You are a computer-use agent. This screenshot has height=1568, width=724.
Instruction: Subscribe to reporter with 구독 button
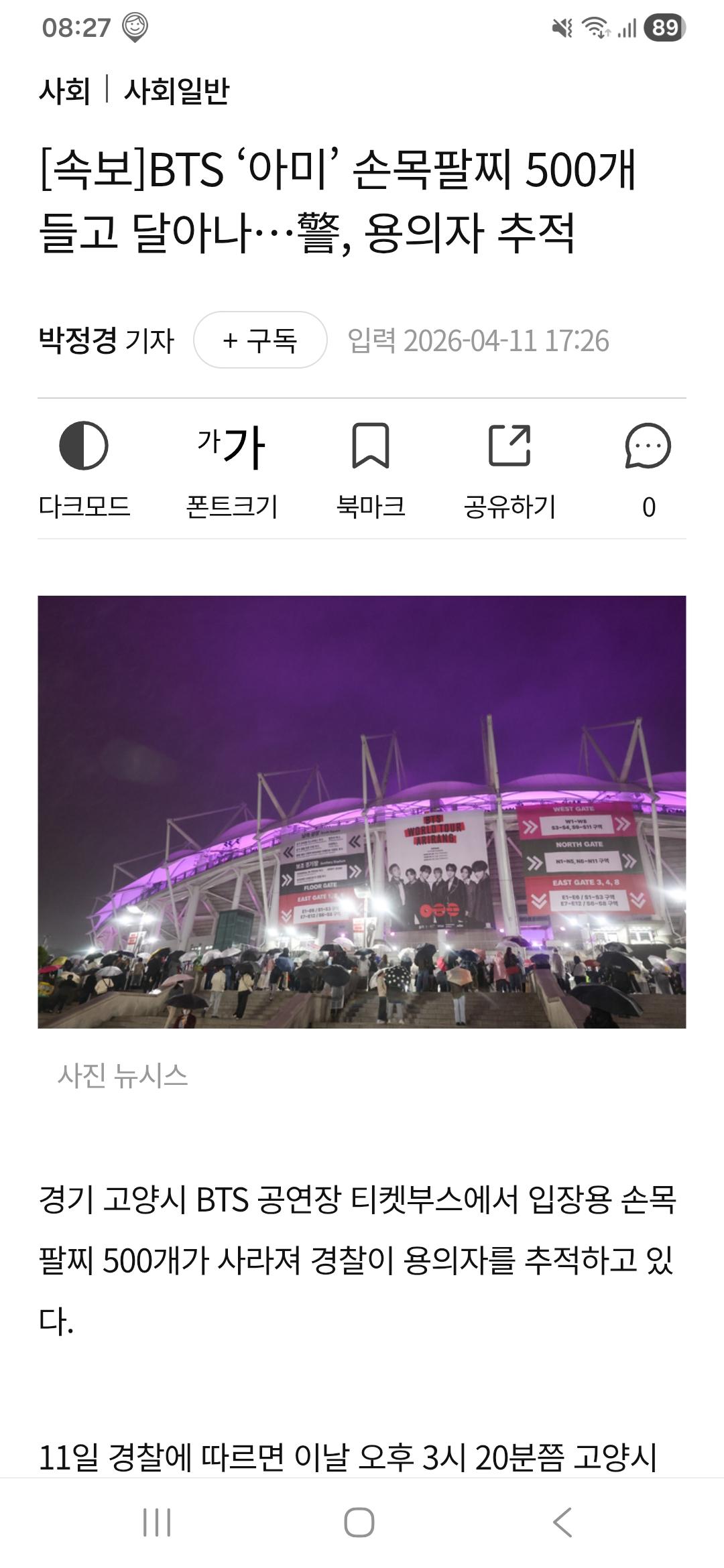[x=260, y=340]
